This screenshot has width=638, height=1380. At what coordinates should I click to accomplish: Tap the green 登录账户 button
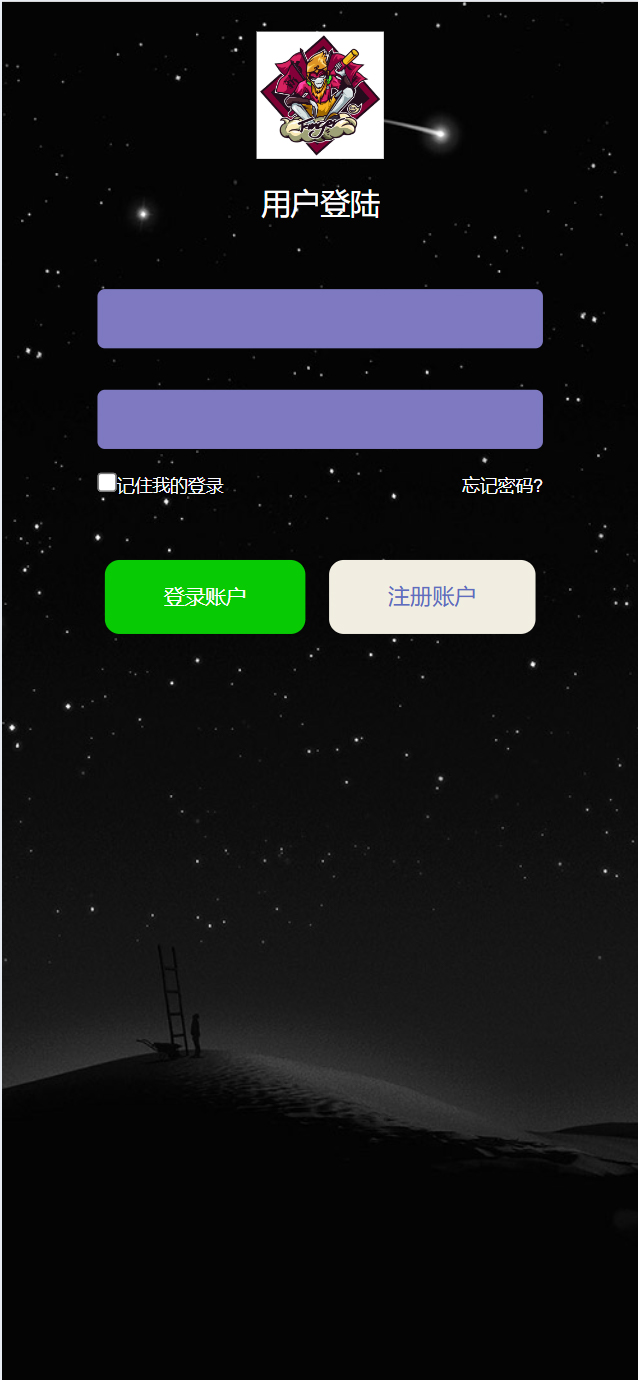coord(205,597)
